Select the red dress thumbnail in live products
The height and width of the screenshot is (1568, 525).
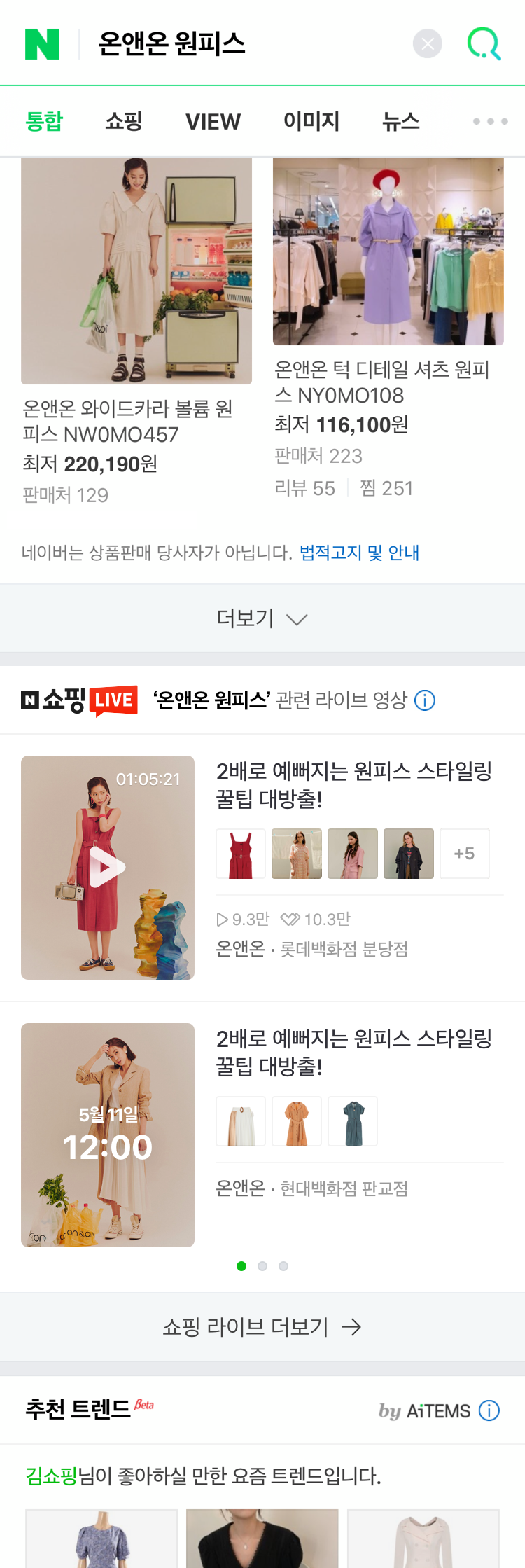point(240,853)
